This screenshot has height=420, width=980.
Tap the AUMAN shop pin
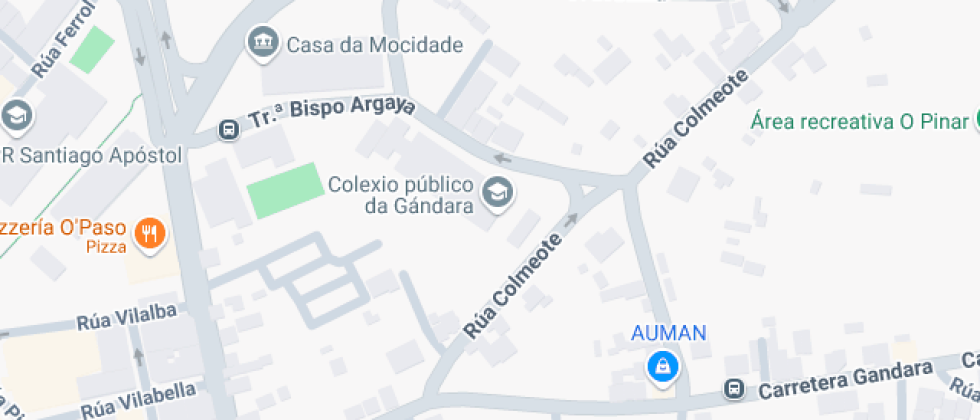pos(661,366)
